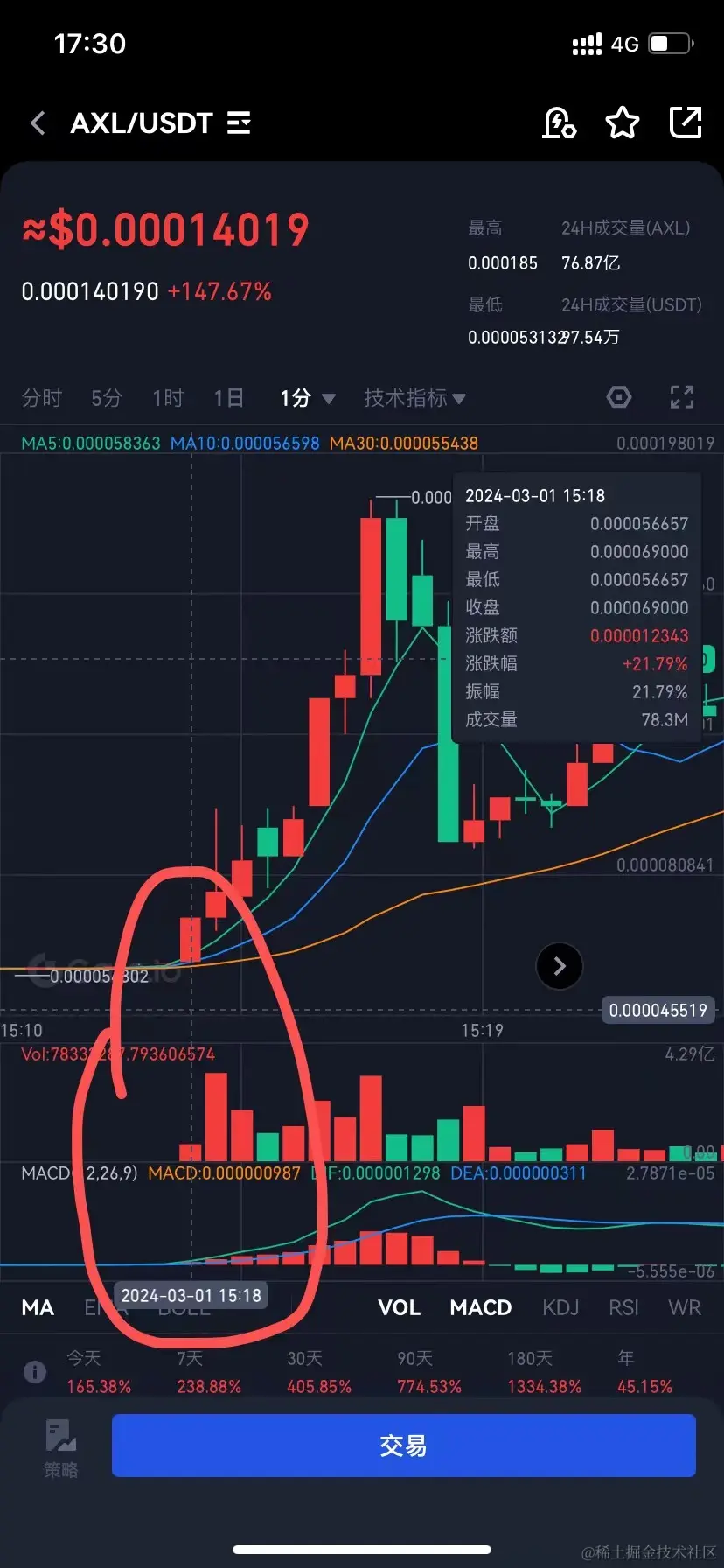Viewport: 724px width, 1568px height.
Task: Expand the 1分 interval dropdown
Action: [x=308, y=398]
